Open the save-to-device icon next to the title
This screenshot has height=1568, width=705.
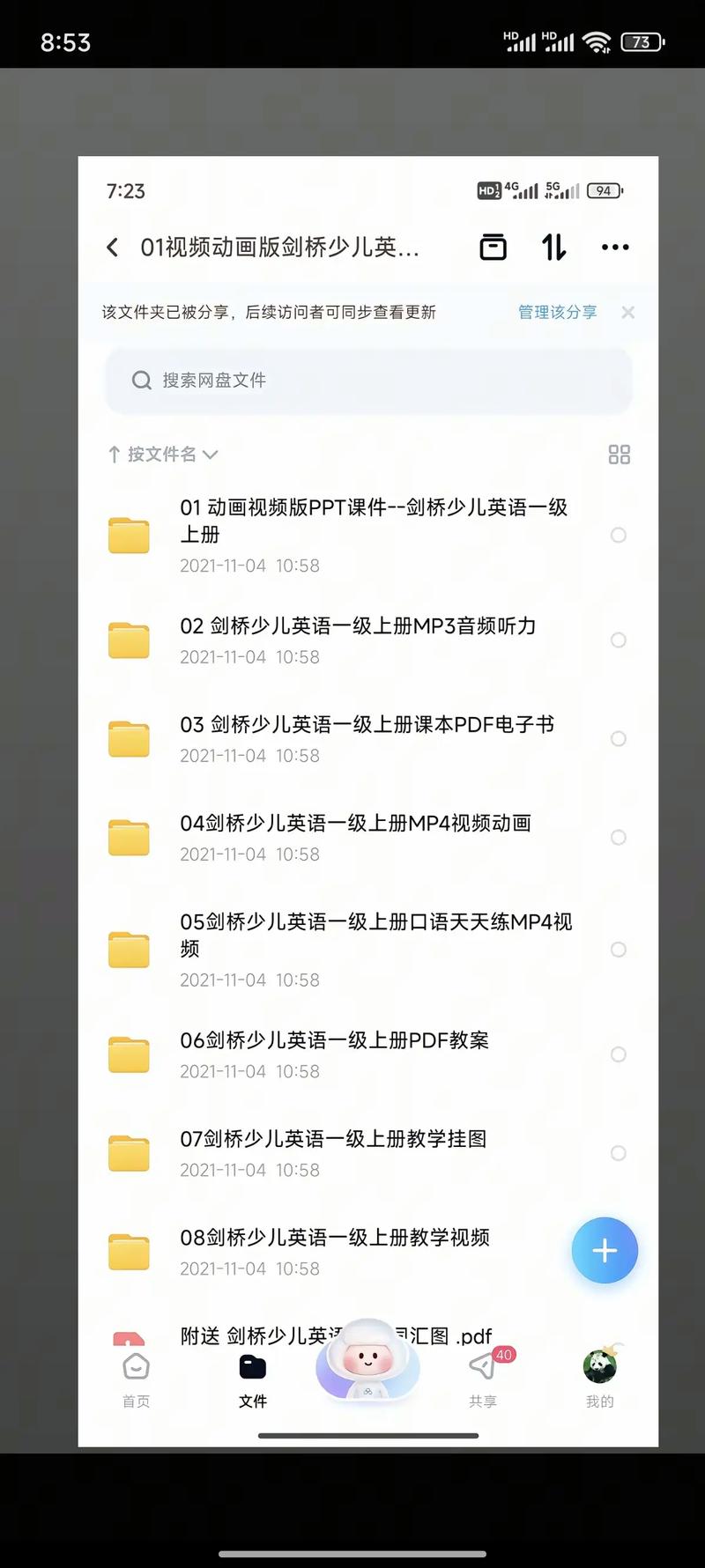(493, 248)
